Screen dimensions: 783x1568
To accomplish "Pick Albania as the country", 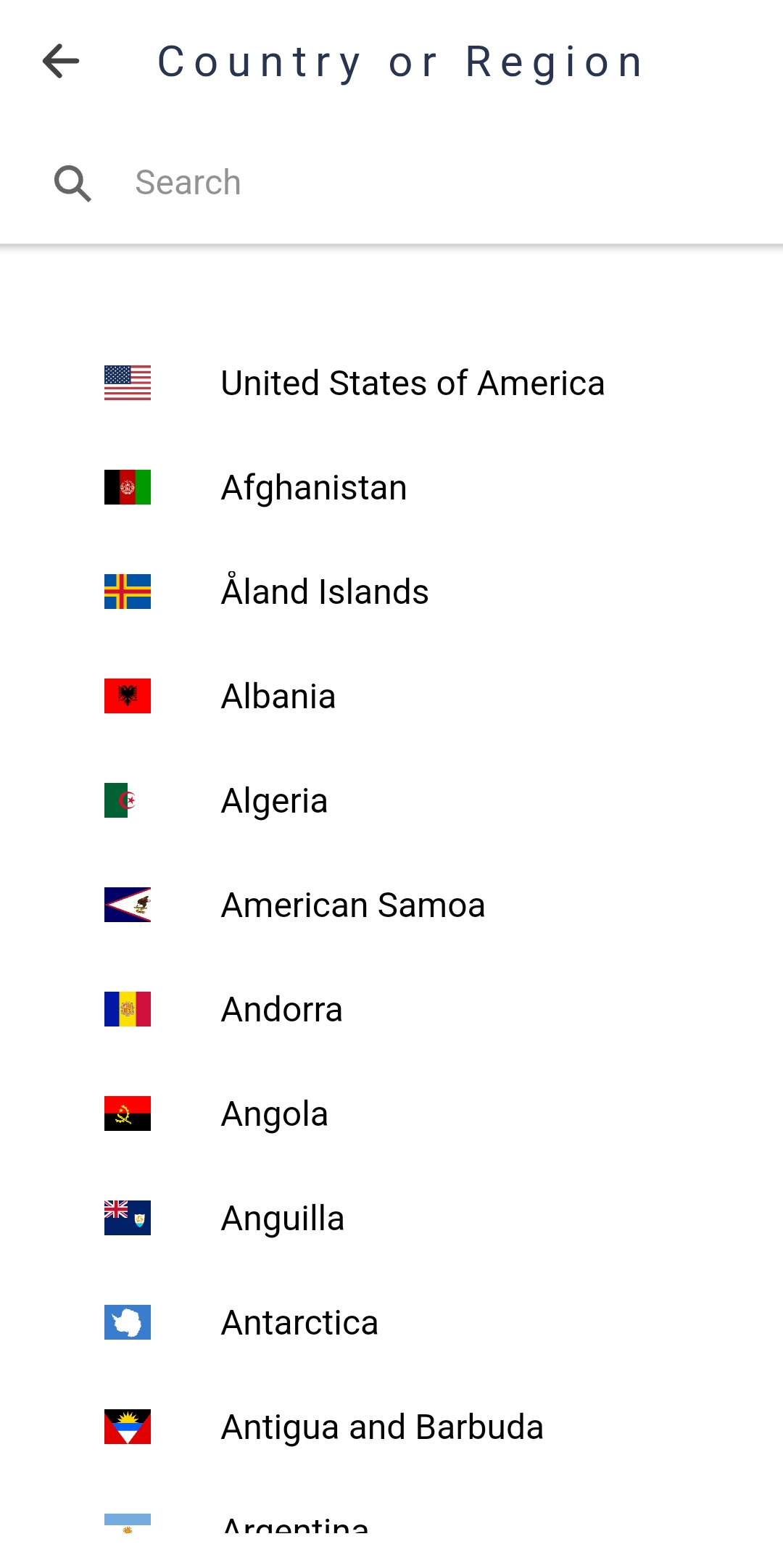I will click(x=391, y=696).
